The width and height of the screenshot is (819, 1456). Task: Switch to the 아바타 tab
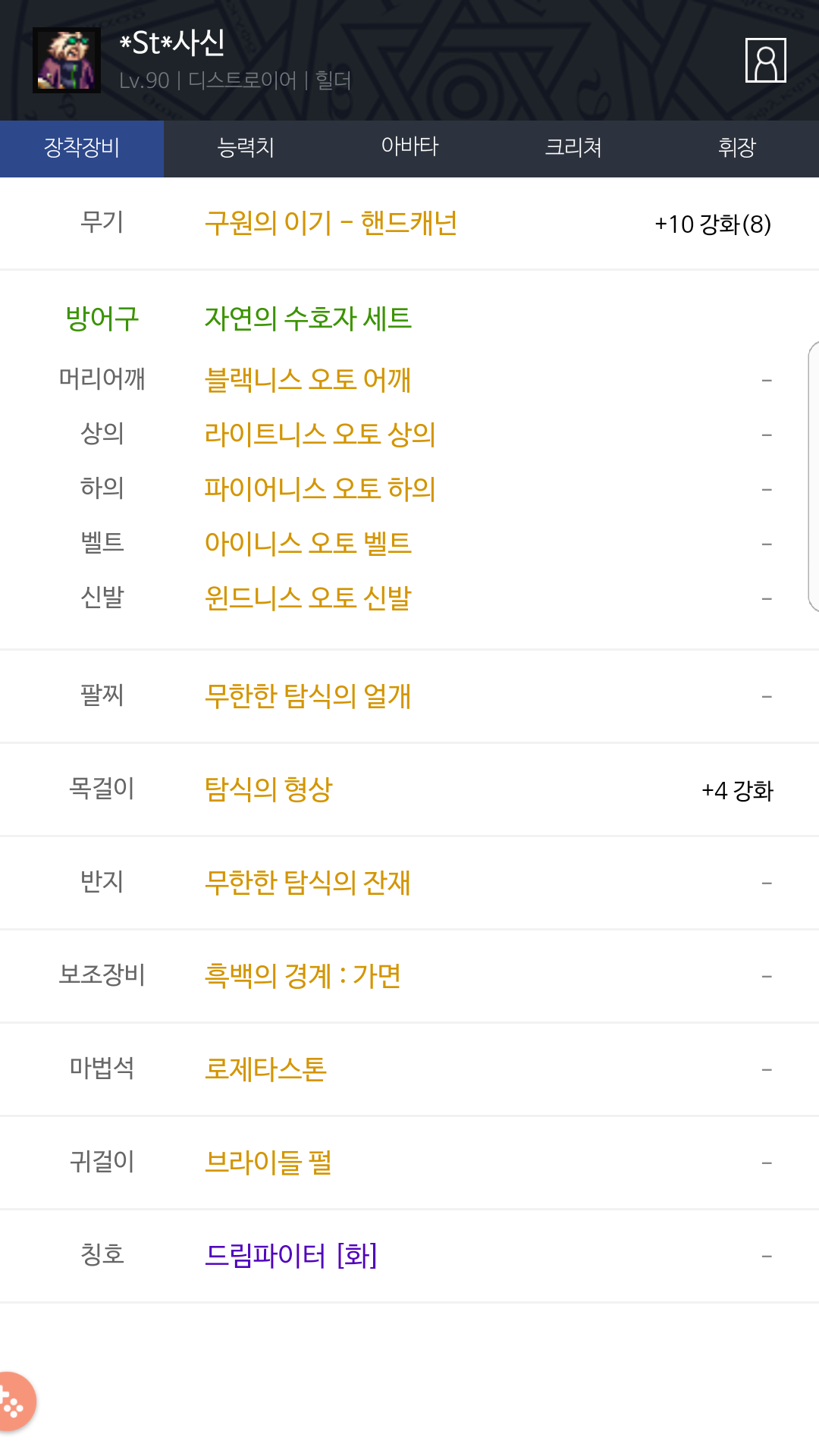click(x=409, y=148)
